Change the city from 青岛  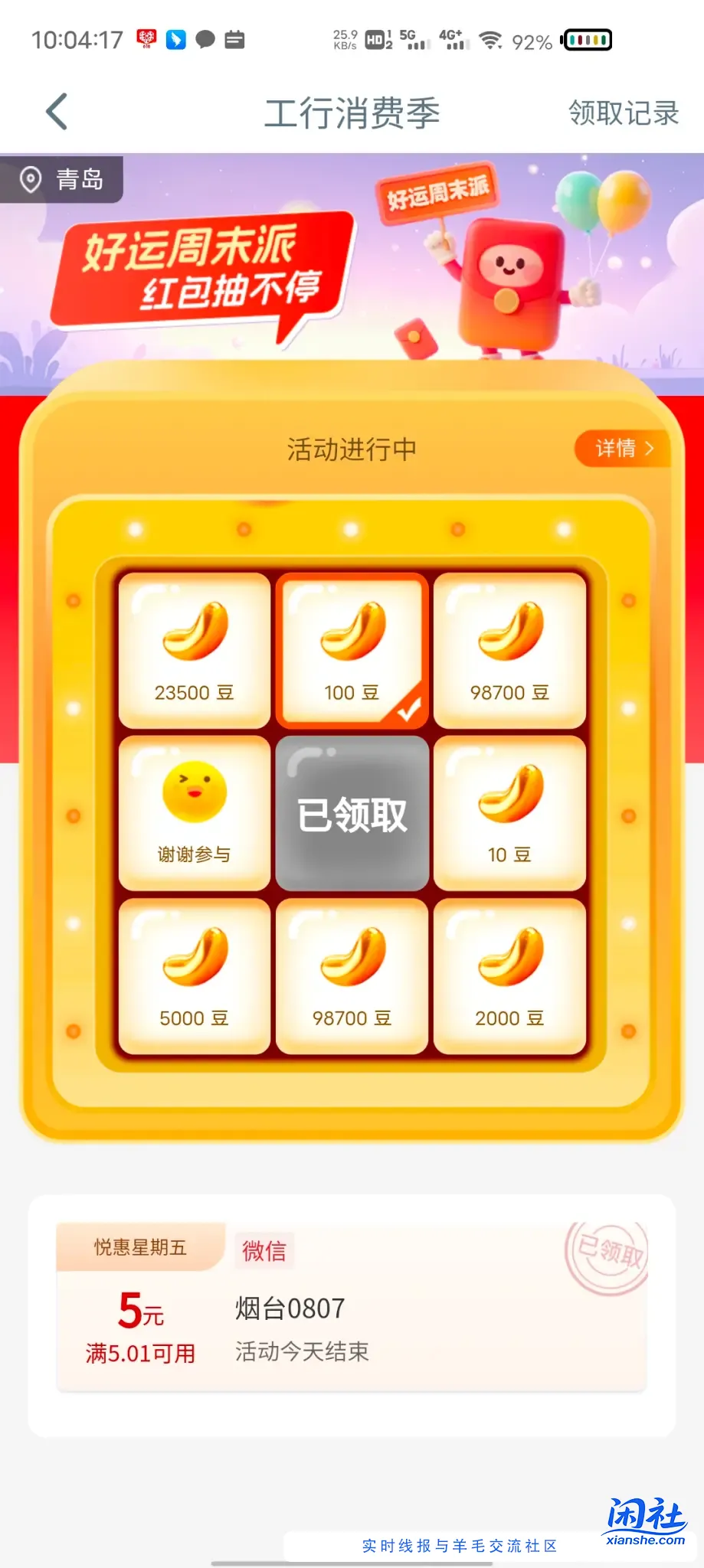pyautogui.click(x=63, y=180)
